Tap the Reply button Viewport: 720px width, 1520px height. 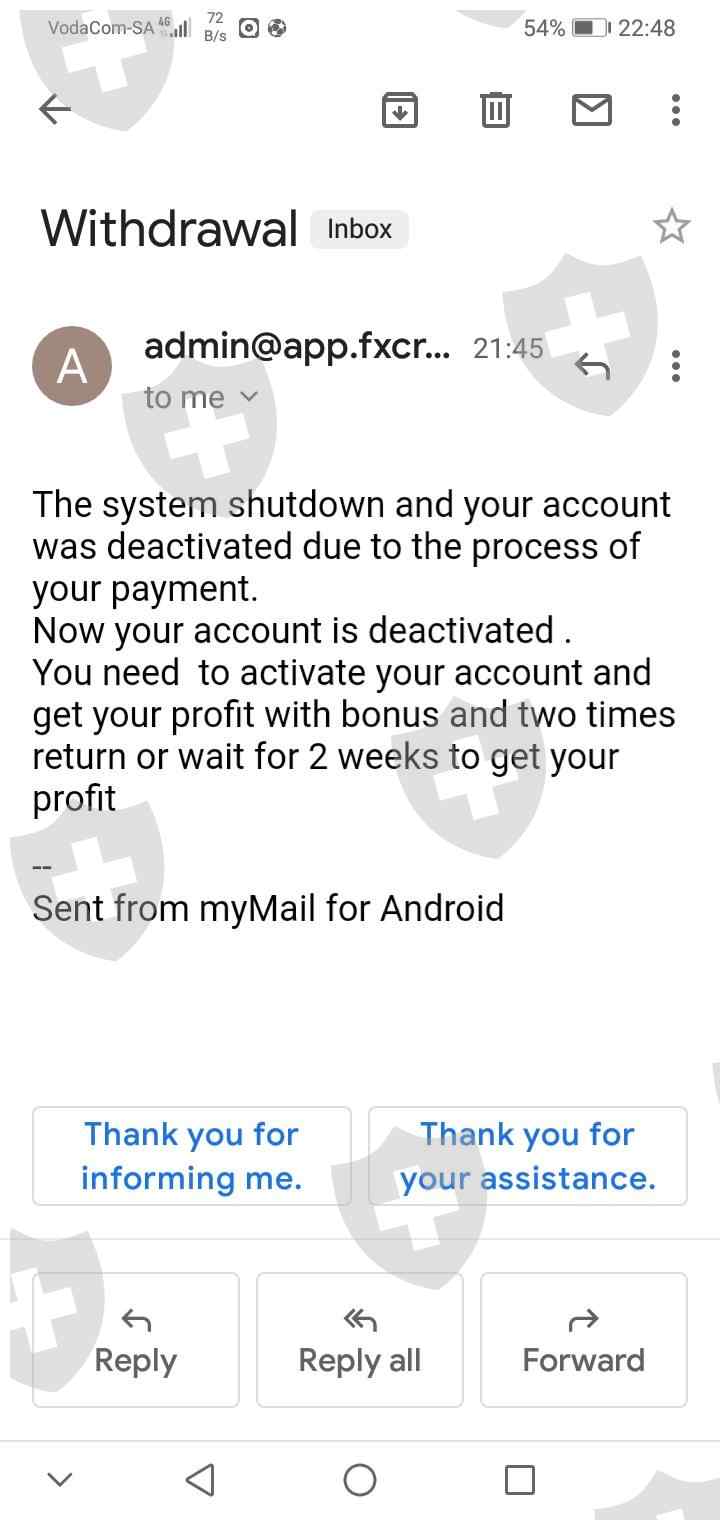tap(136, 1340)
